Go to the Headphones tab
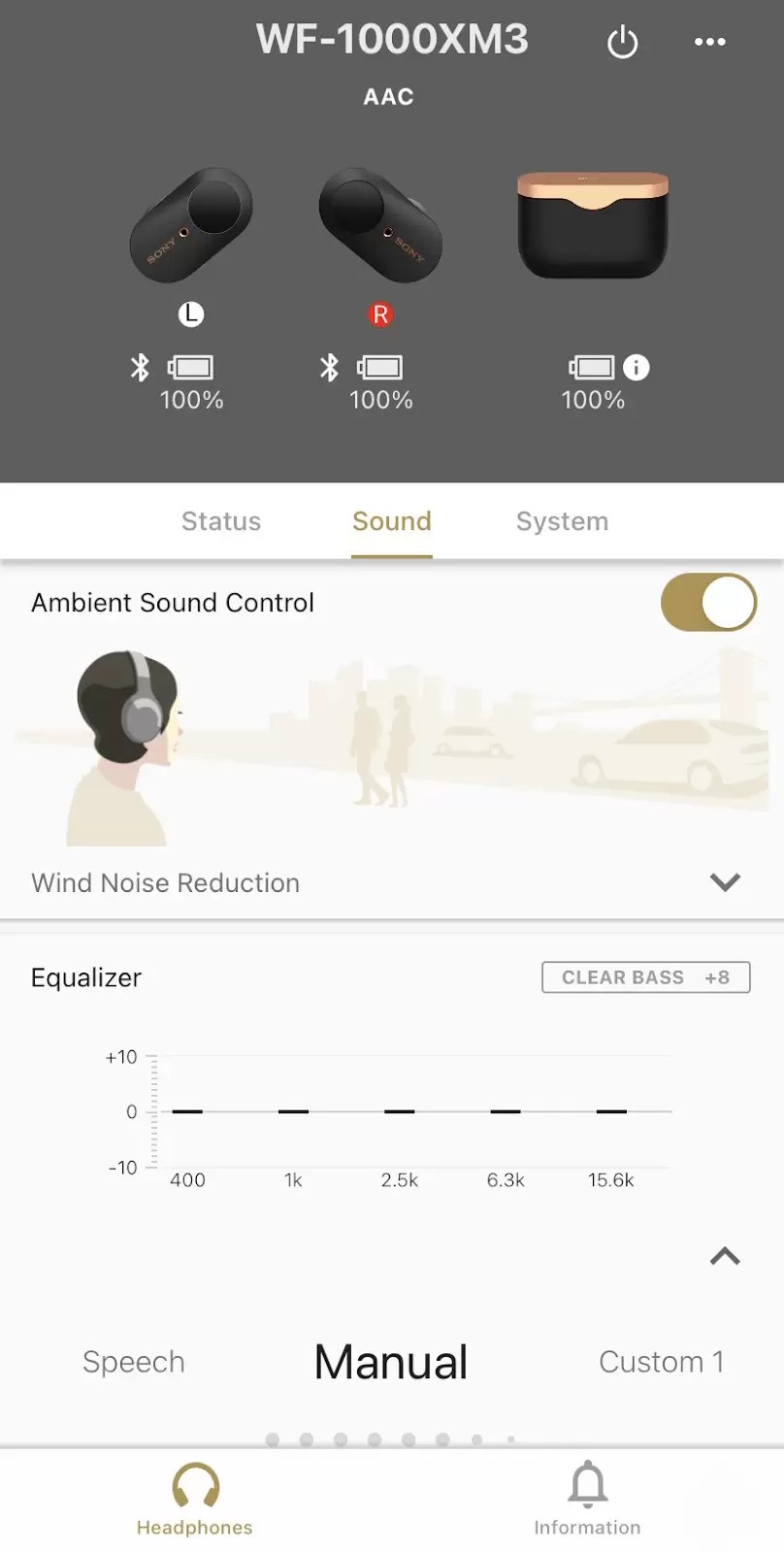This screenshot has width=784, height=1553. [195, 1500]
